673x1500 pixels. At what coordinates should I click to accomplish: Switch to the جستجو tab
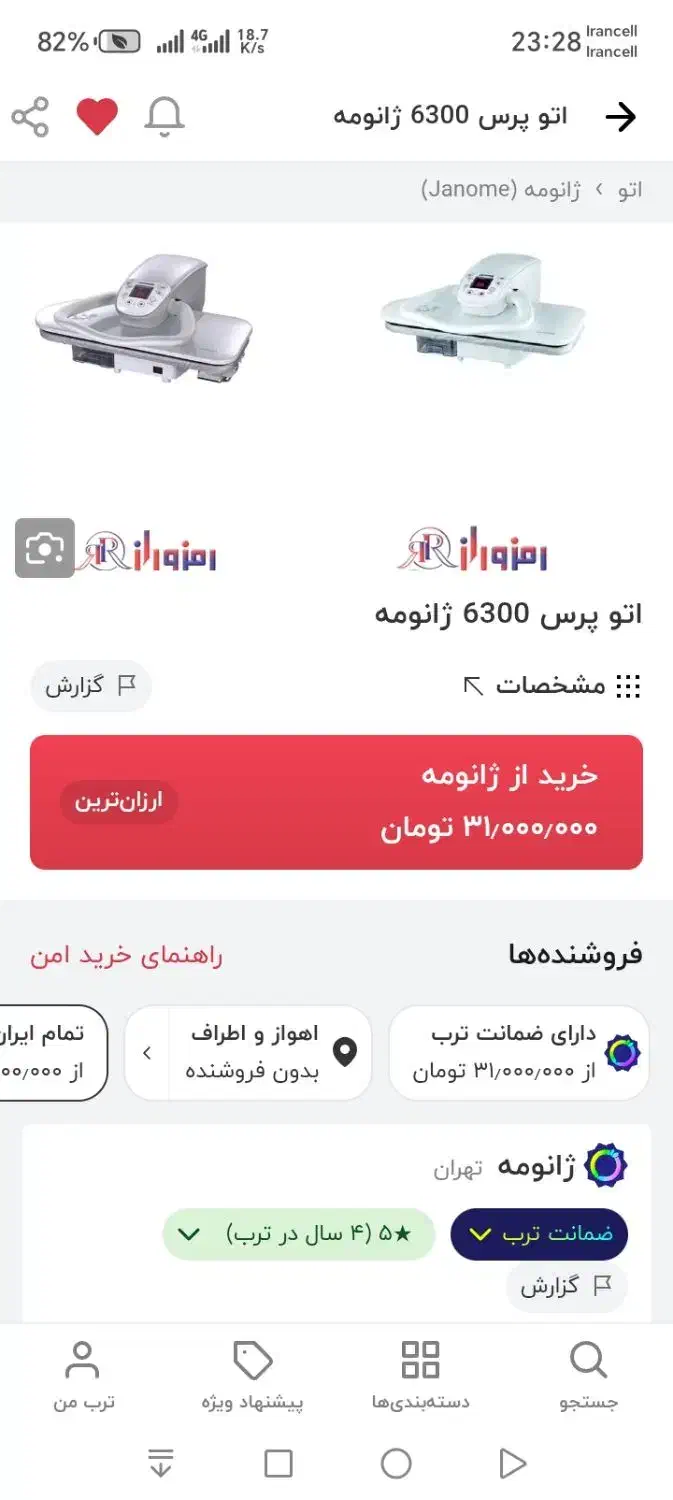[x=588, y=1375]
